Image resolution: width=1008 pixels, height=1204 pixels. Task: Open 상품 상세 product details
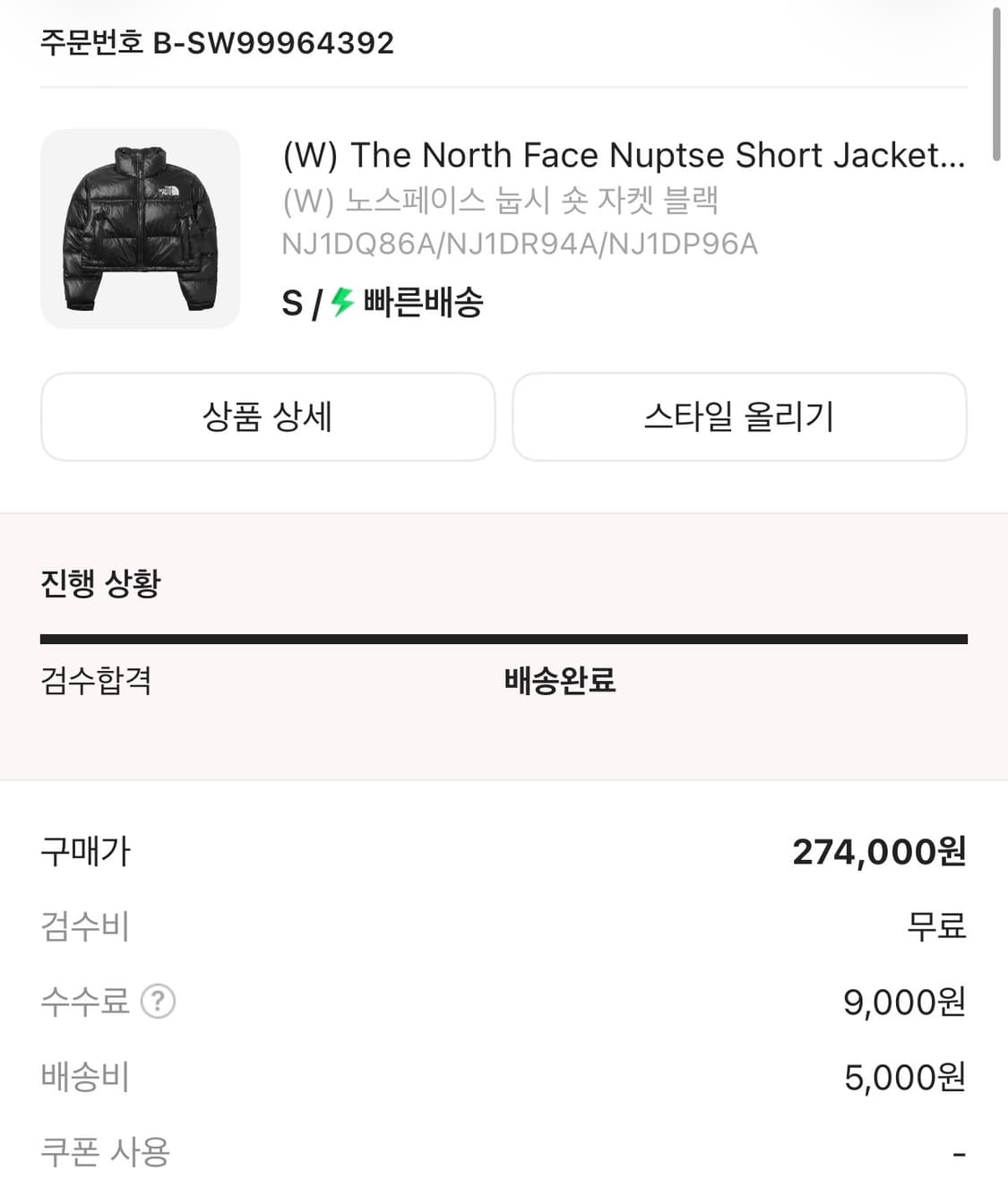click(267, 417)
